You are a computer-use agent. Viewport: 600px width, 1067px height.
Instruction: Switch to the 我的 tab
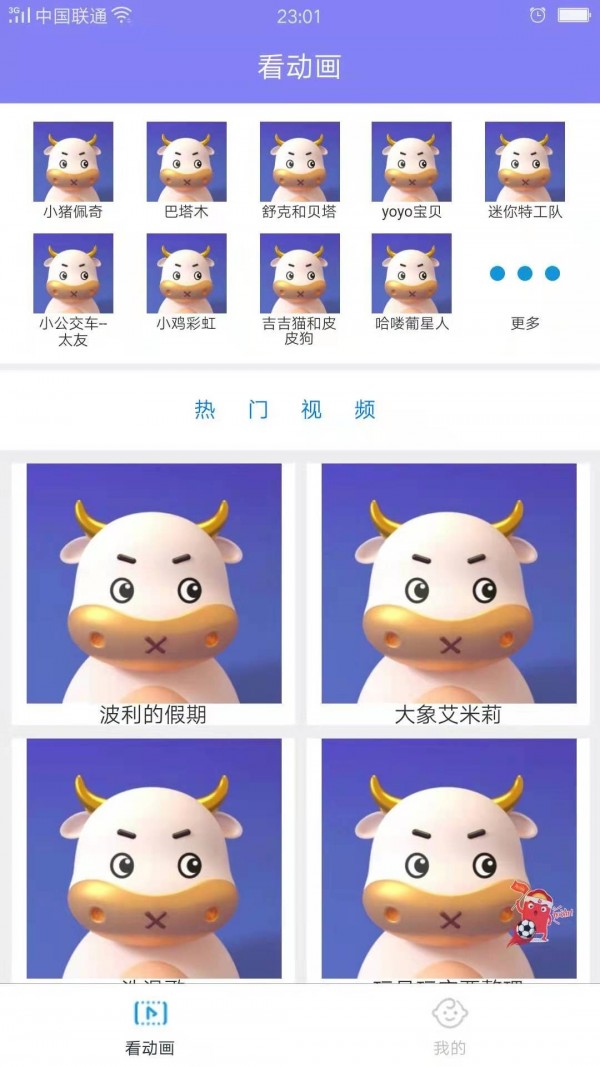[449, 1026]
